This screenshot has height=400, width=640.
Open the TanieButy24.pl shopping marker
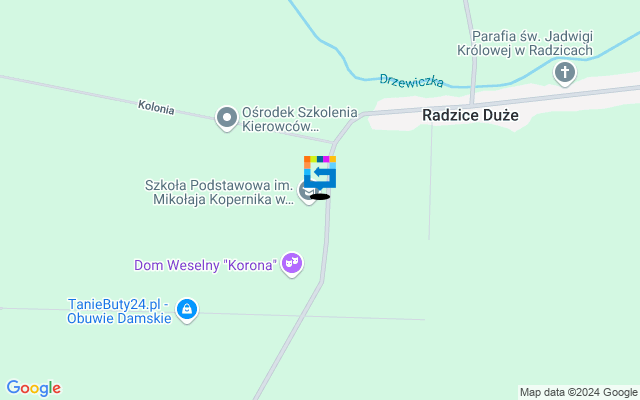(x=187, y=311)
